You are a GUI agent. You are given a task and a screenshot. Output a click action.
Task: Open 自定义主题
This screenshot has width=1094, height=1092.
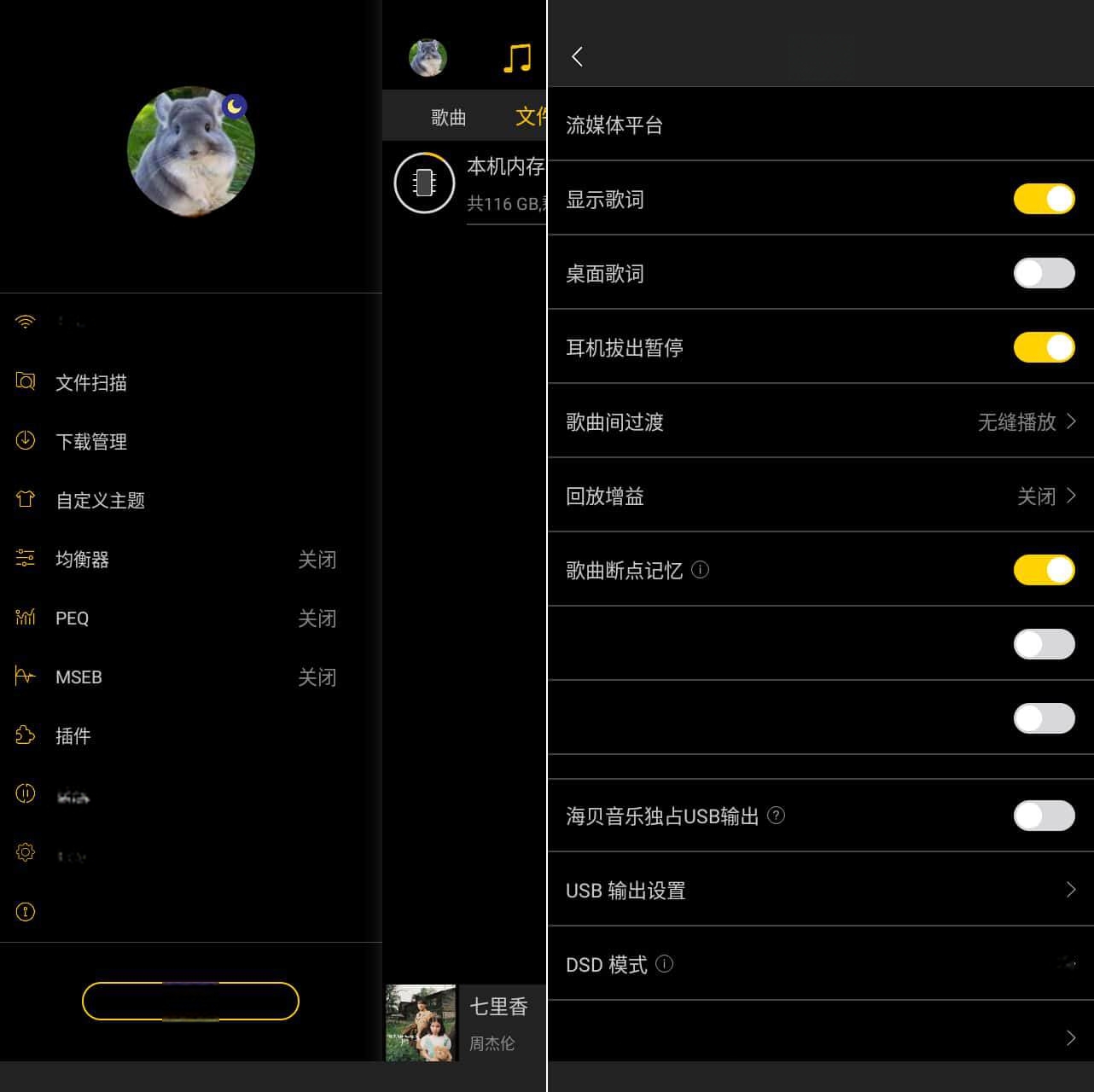point(100,501)
